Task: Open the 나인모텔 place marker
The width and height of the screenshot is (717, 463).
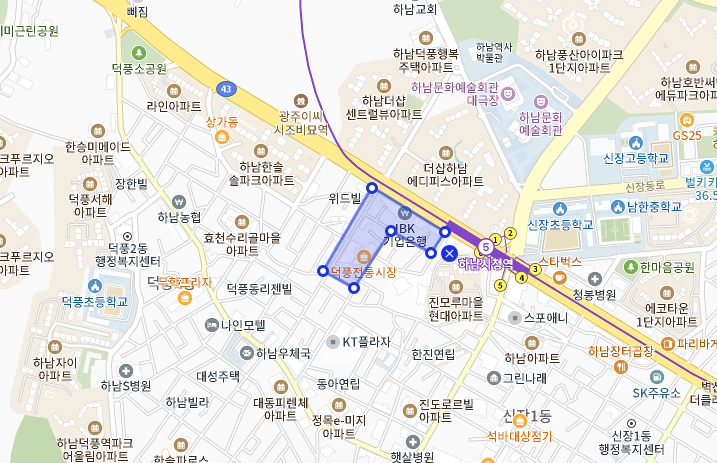Action: coord(211,324)
